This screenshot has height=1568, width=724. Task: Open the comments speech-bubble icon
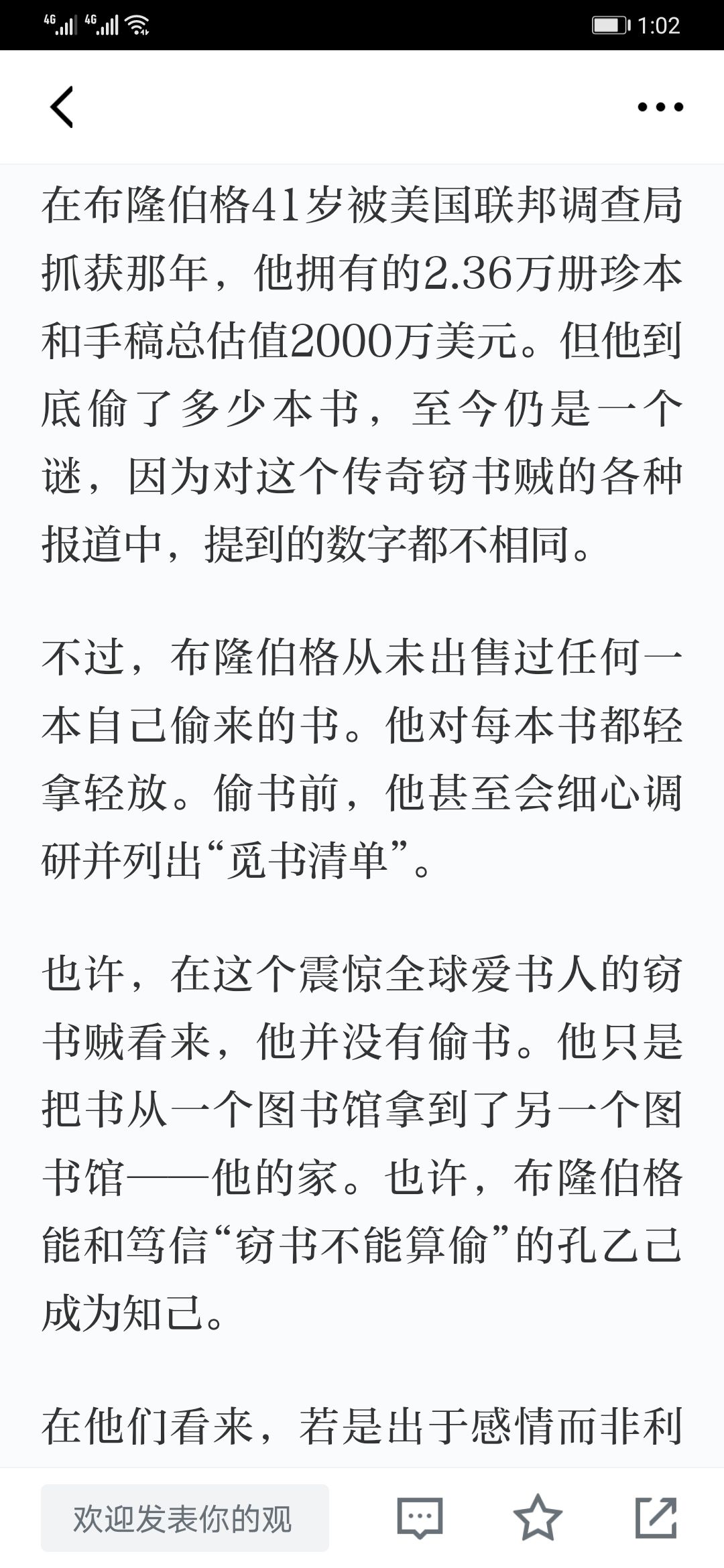(420, 1518)
